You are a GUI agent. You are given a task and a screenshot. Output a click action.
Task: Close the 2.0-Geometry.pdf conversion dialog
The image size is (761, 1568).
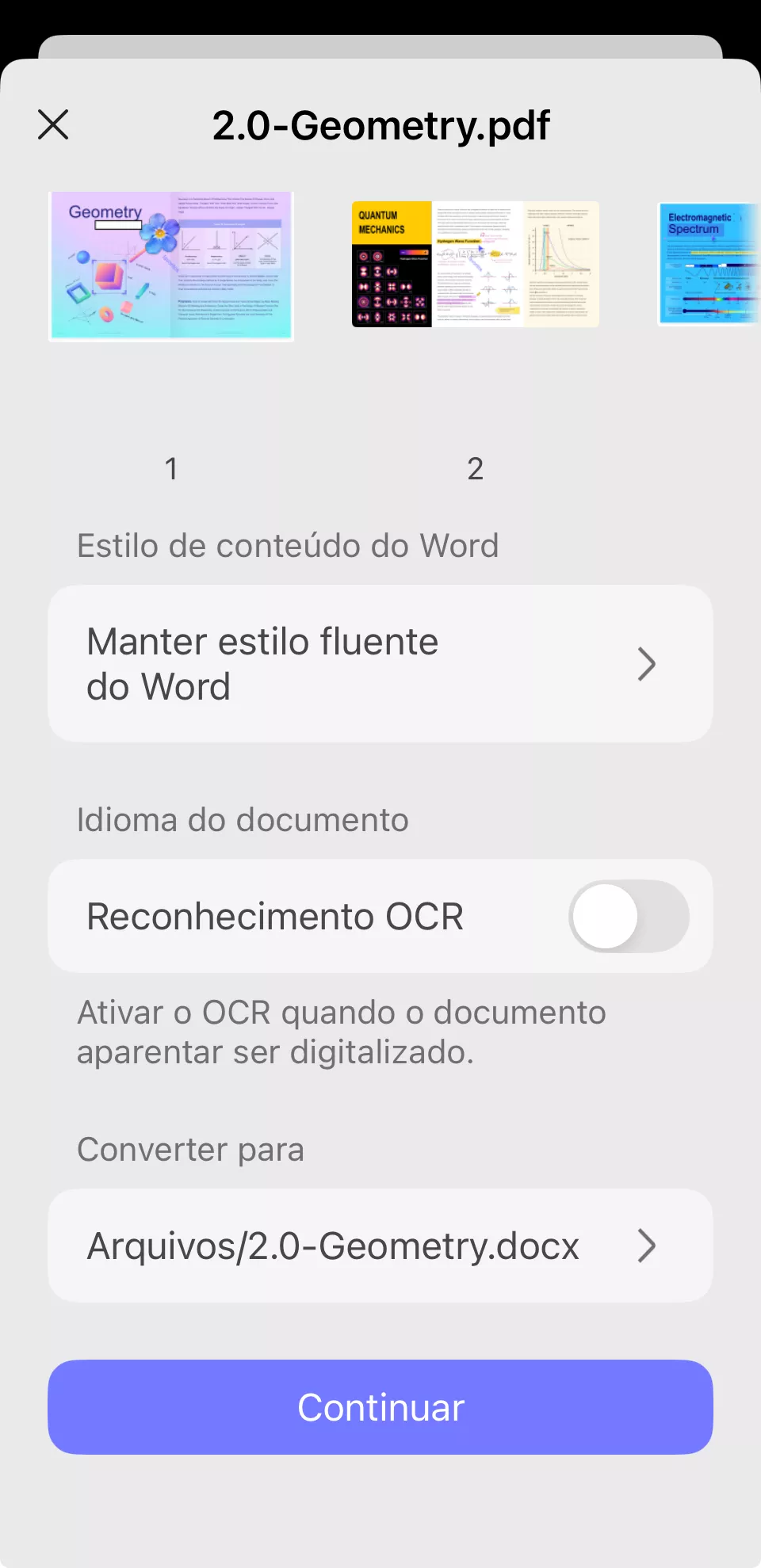click(x=53, y=124)
